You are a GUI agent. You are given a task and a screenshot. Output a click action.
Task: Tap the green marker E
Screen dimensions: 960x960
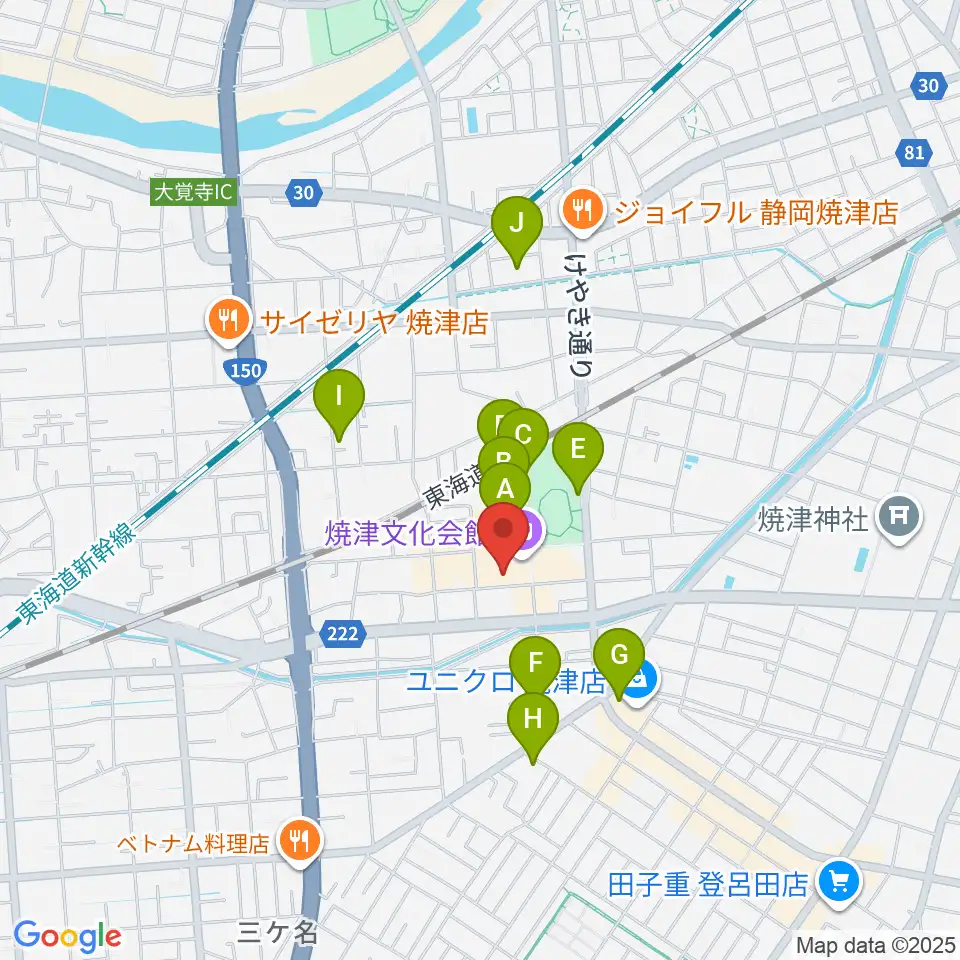(577, 457)
